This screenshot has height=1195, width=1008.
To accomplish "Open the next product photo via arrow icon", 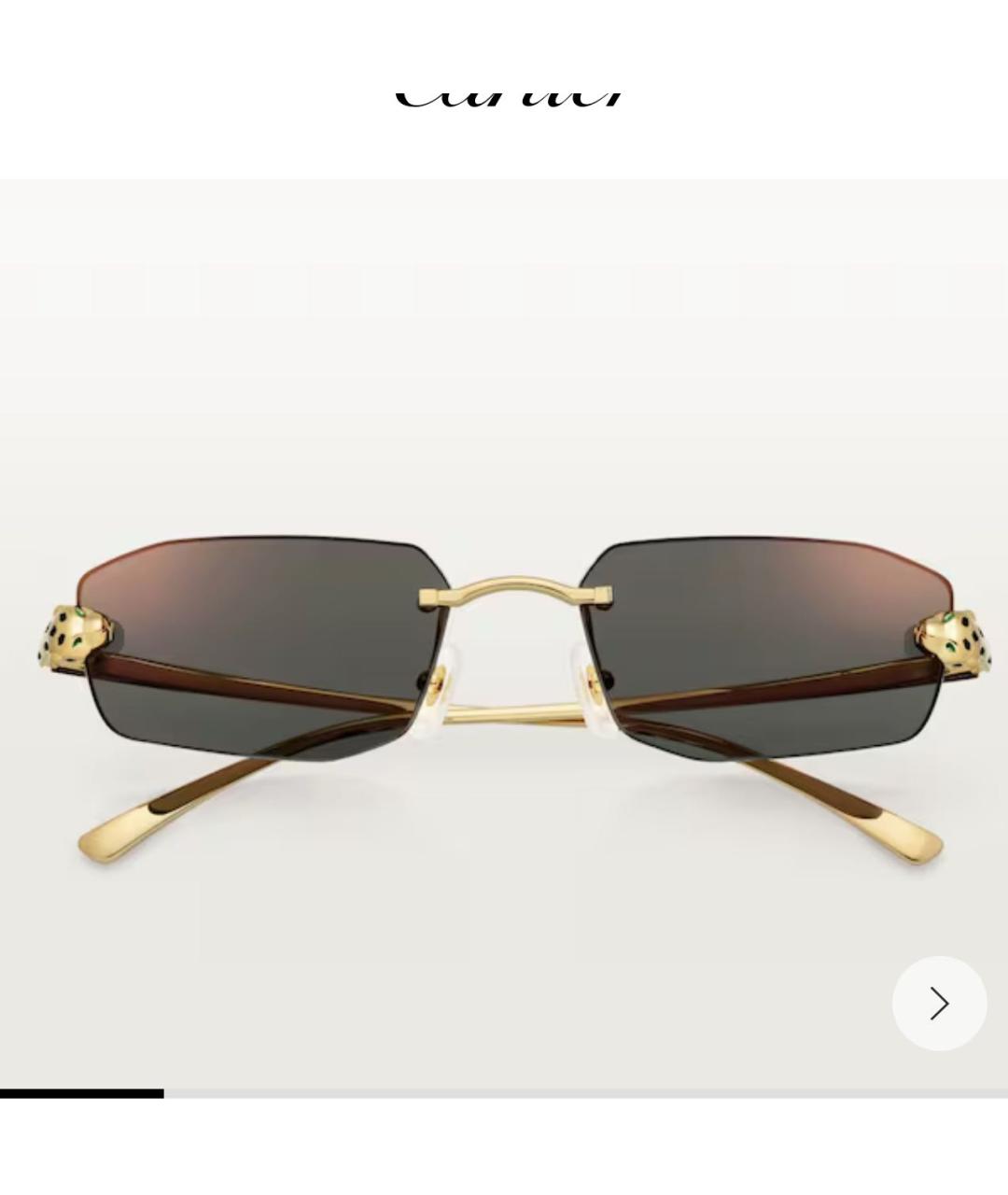I will click(x=941, y=1003).
